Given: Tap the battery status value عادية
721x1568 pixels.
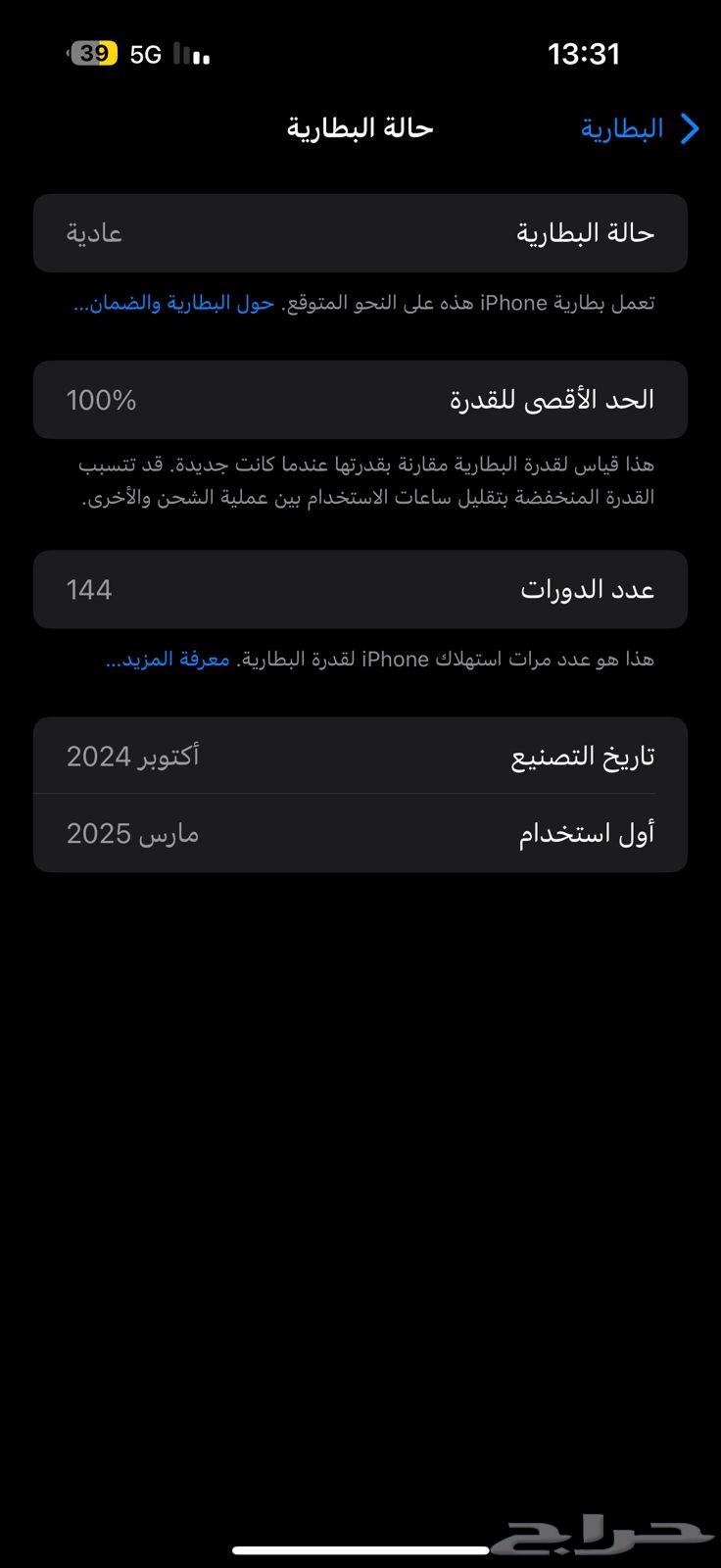Looking at the screenshot, I should [94, 232].
